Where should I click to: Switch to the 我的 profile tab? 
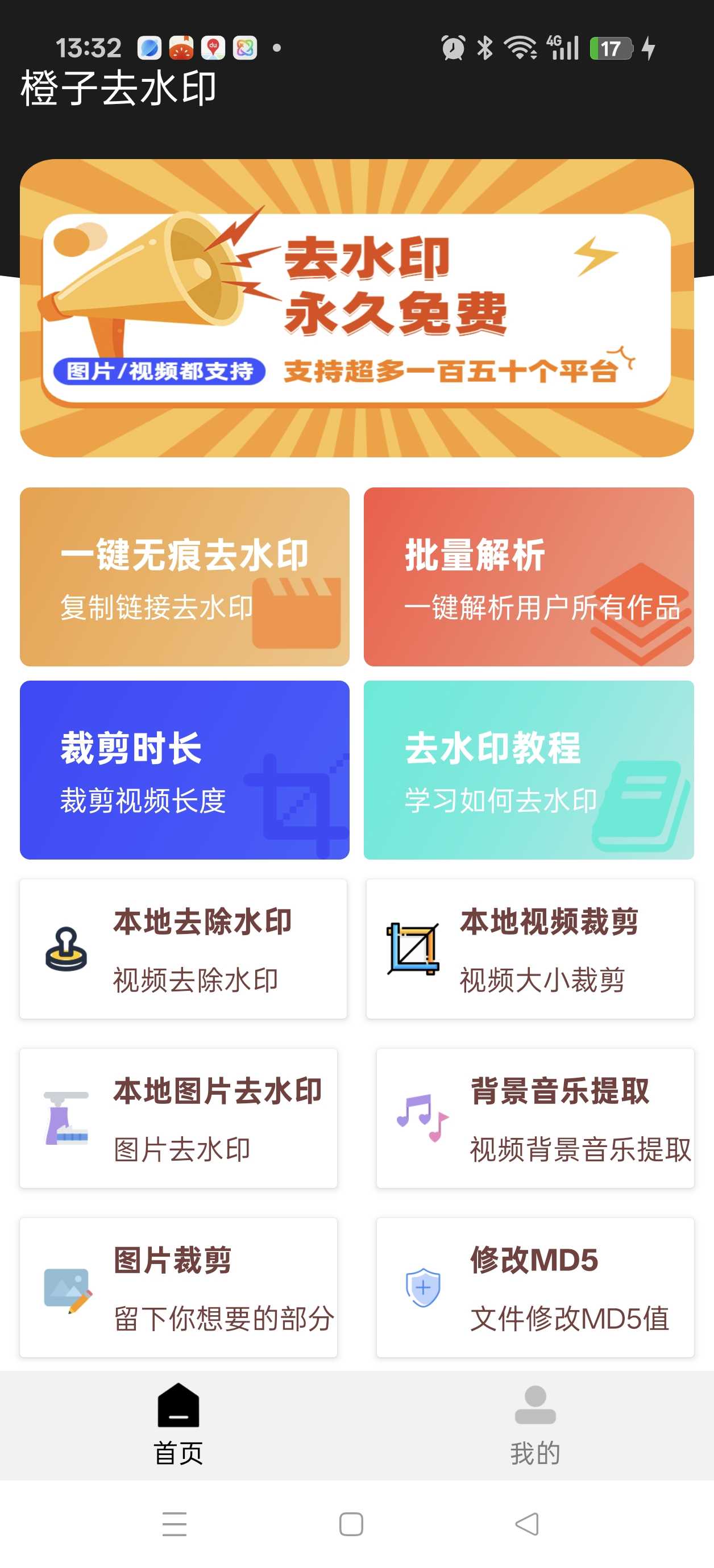[535, 1424]
